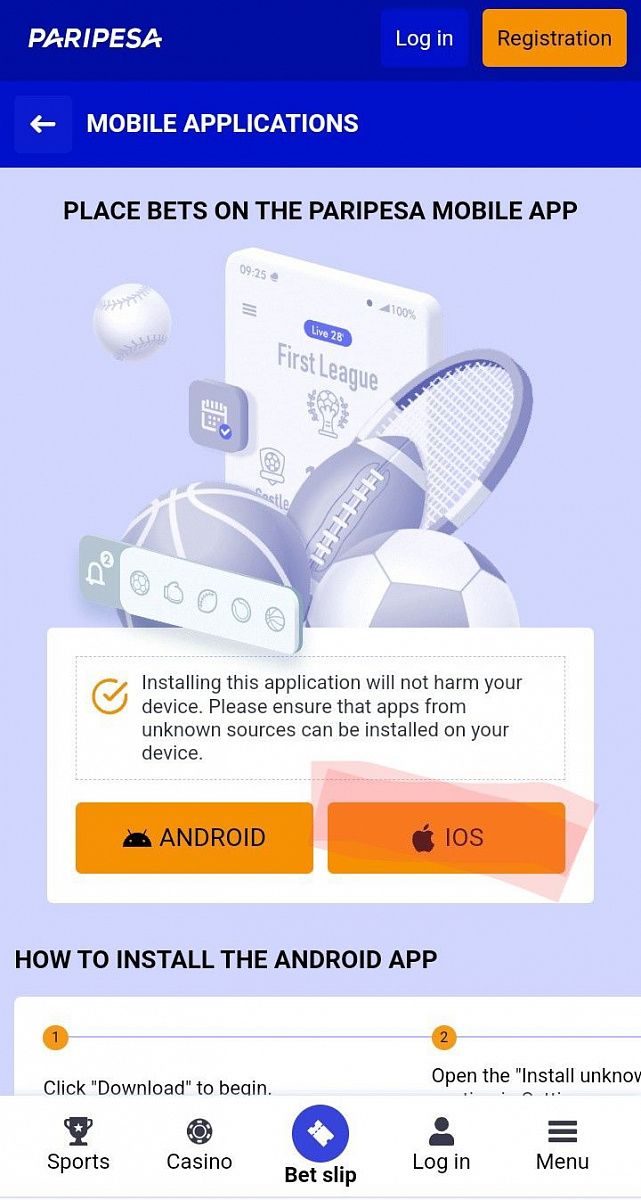Go back using the arrow button
The image size is (641, 1200).
43,124
